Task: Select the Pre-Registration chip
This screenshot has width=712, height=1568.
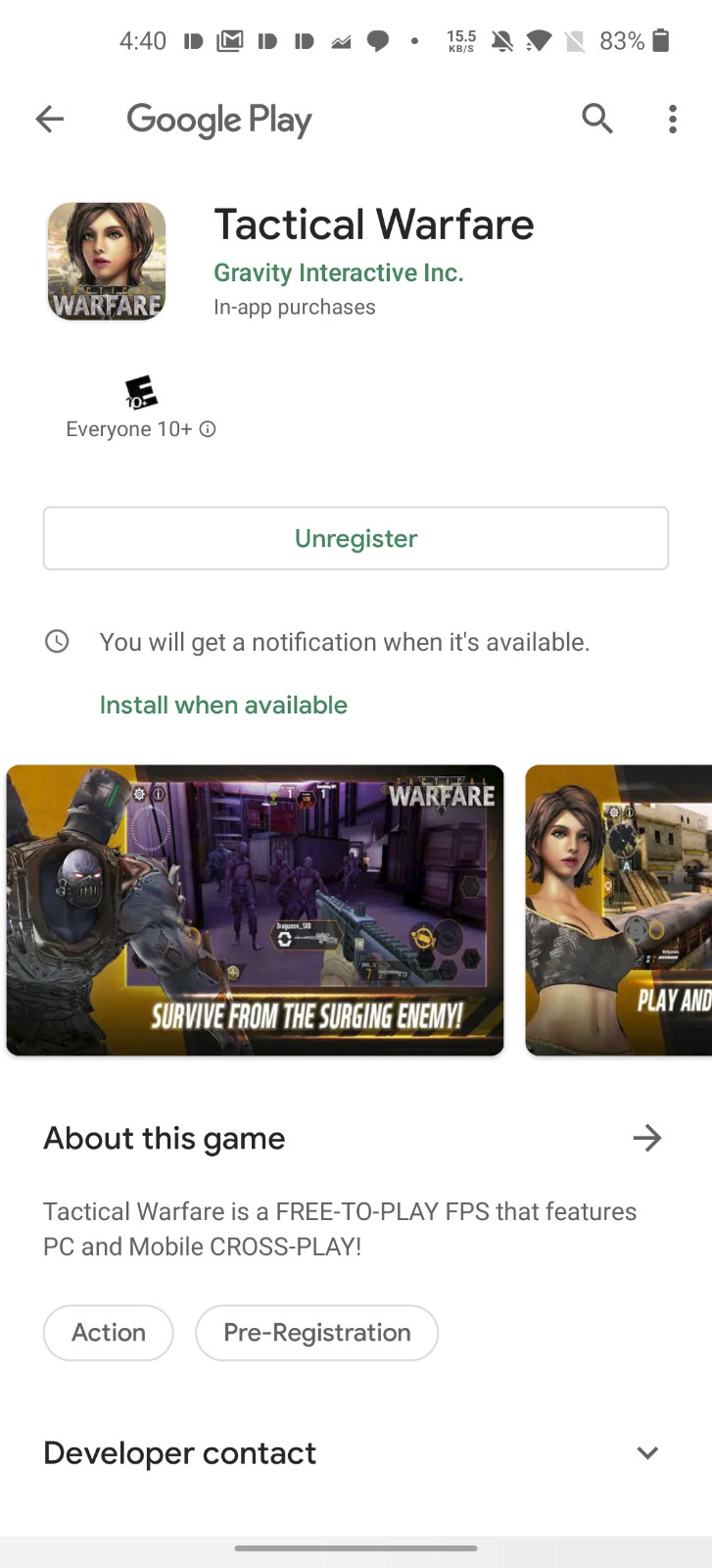Action: click(316, 1333)
